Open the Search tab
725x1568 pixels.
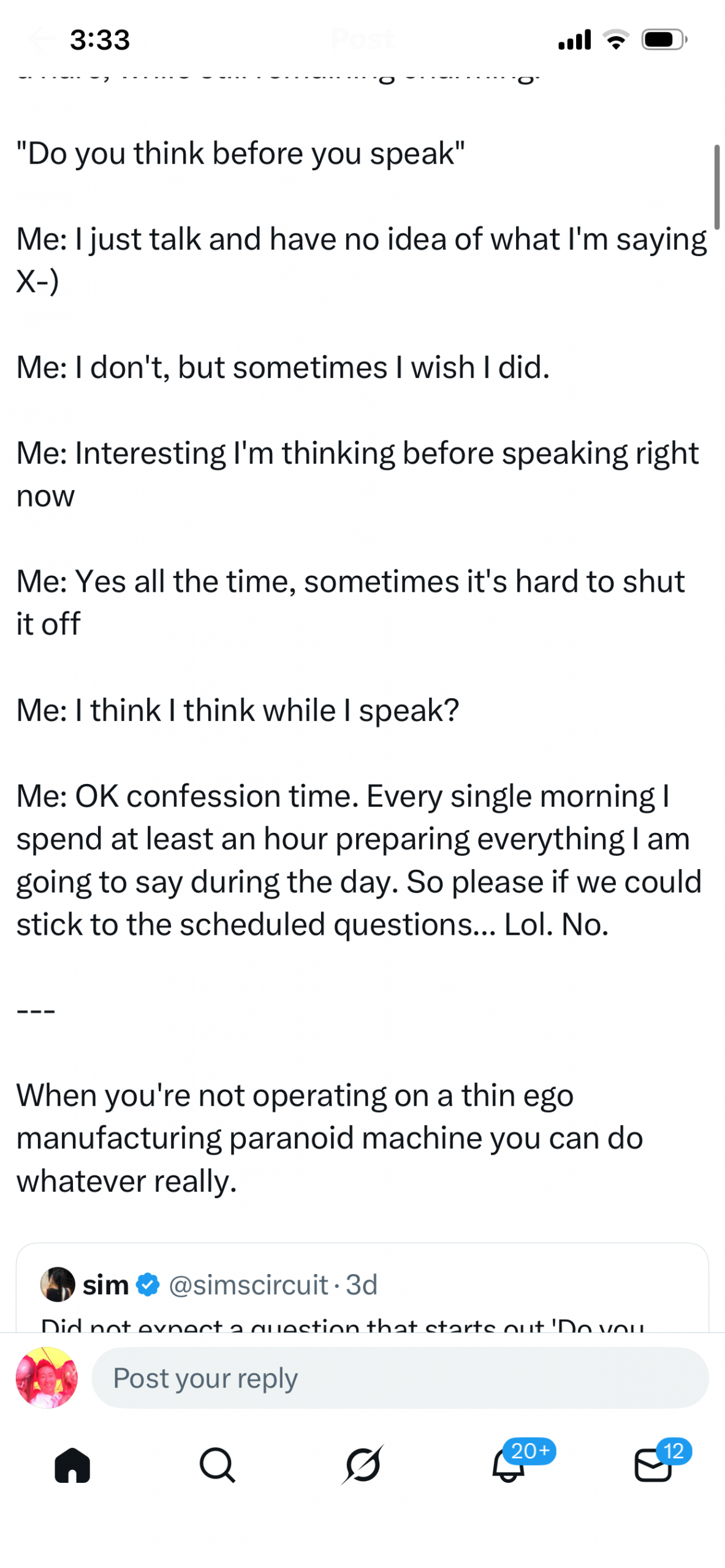click(217, 1465)
